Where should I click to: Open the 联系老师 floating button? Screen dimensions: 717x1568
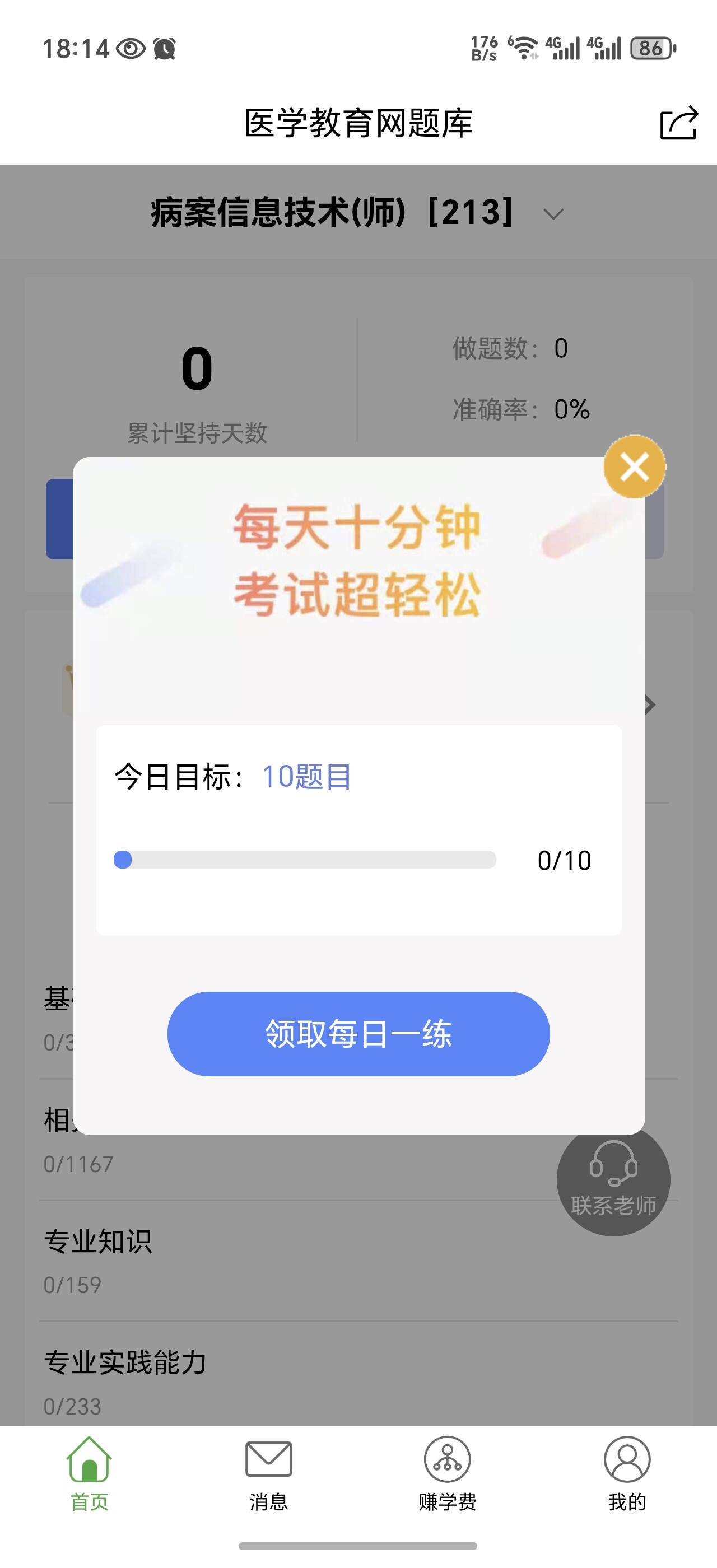tap(613, 1179)
